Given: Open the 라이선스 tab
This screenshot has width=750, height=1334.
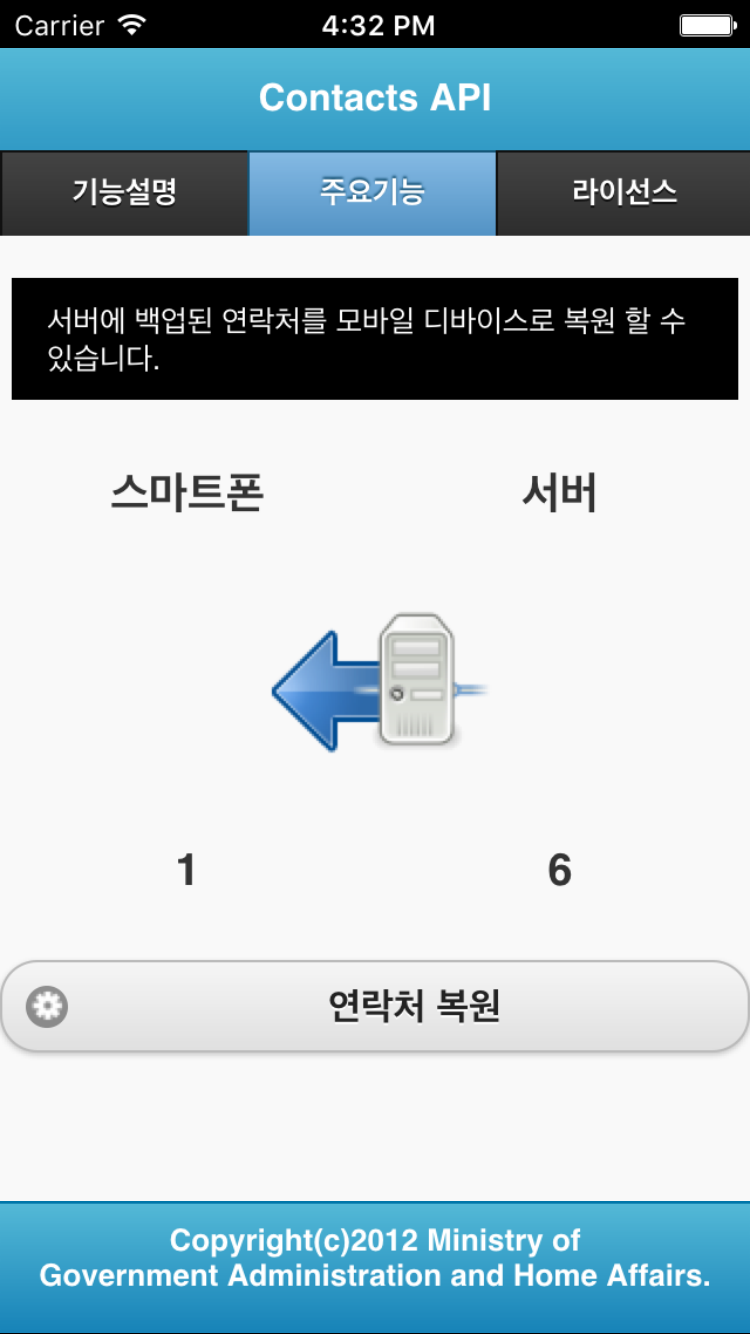Looking at the screenshot, I should (x=623, y=193).
